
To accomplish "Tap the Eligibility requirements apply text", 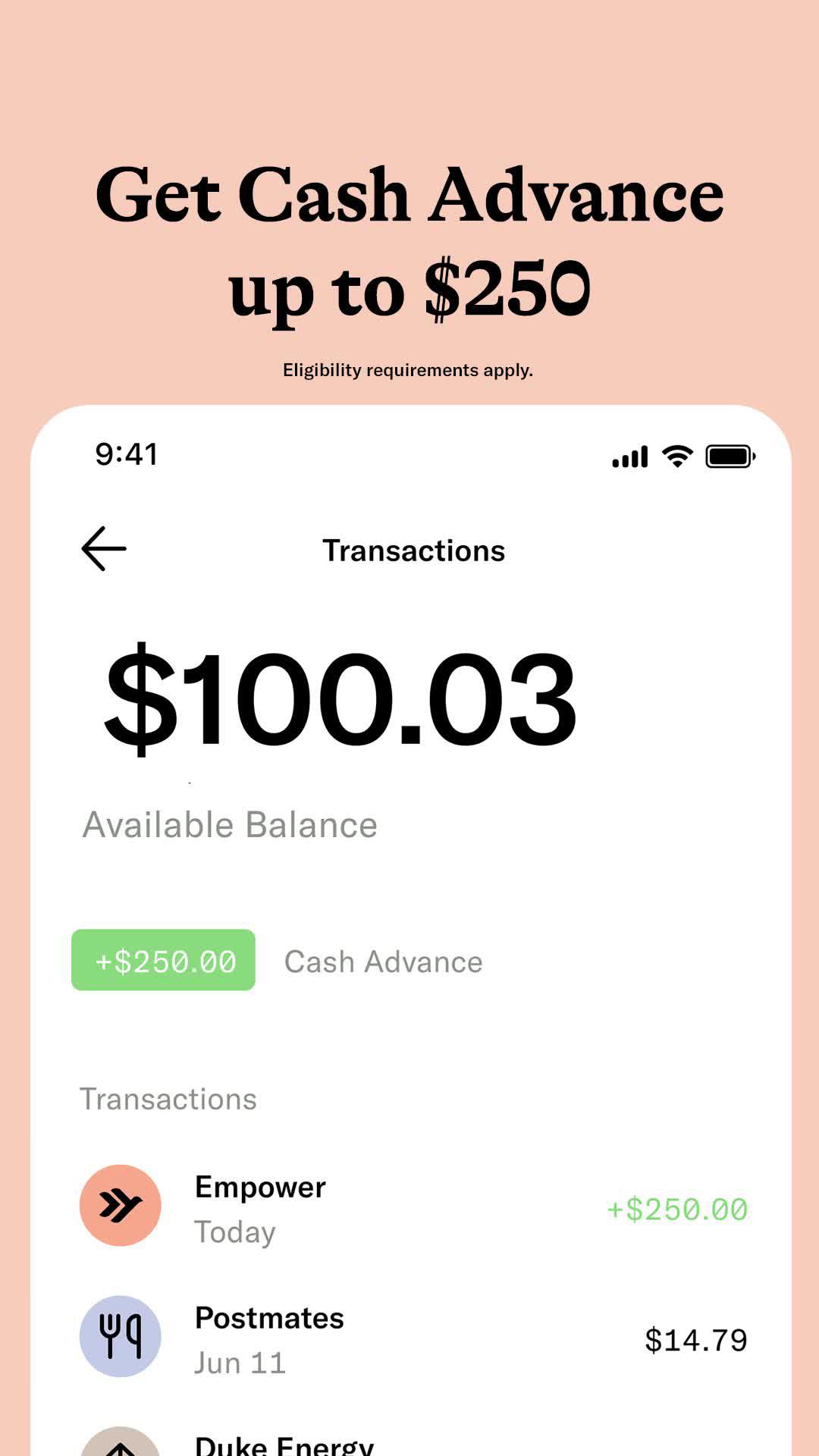I will [x=409, y=371].
